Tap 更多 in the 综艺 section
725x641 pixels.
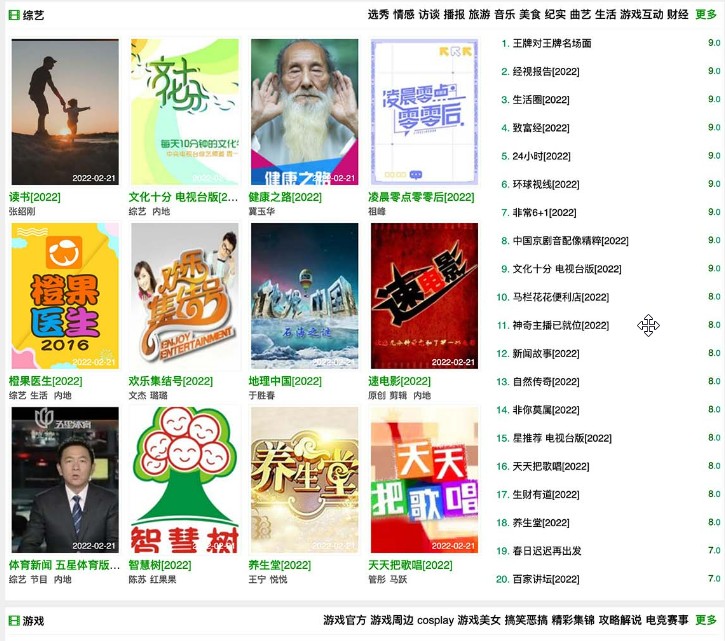click(x=706, y=15)
